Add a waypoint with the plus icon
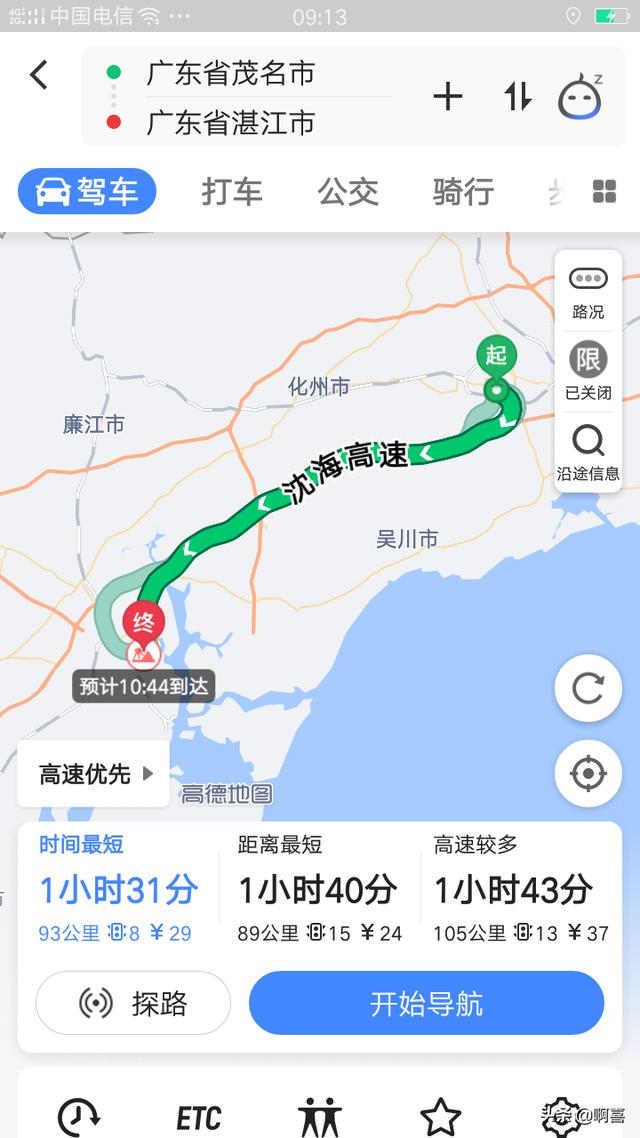Viewport: 640px width, 1138px height. (448, 97)
